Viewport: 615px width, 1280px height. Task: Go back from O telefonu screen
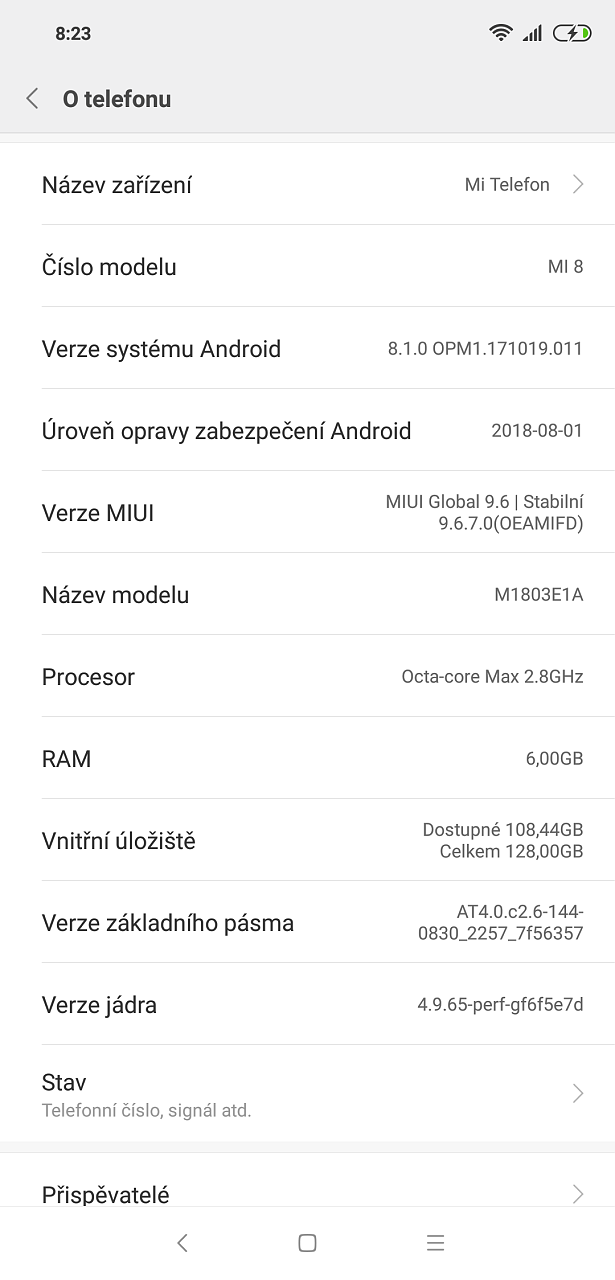click(x=32, y=98)
